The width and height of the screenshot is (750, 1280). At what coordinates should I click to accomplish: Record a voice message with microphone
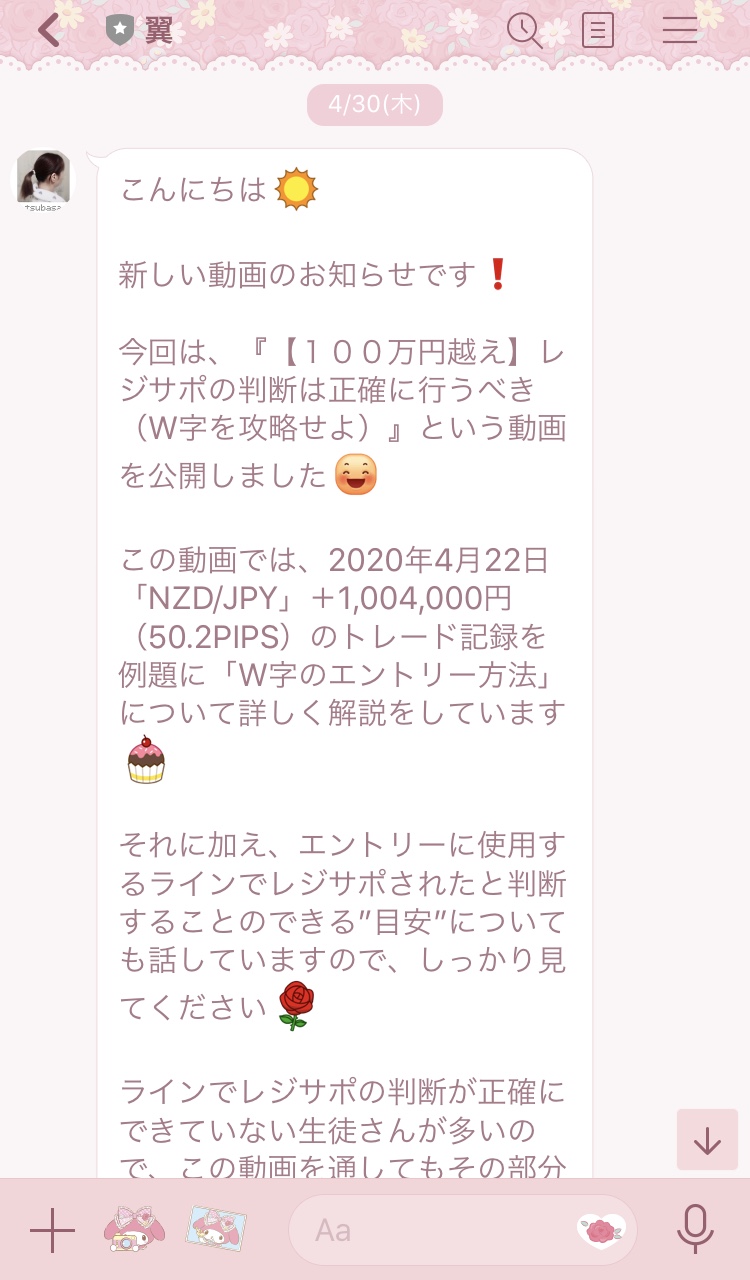tap(695, 1230)
